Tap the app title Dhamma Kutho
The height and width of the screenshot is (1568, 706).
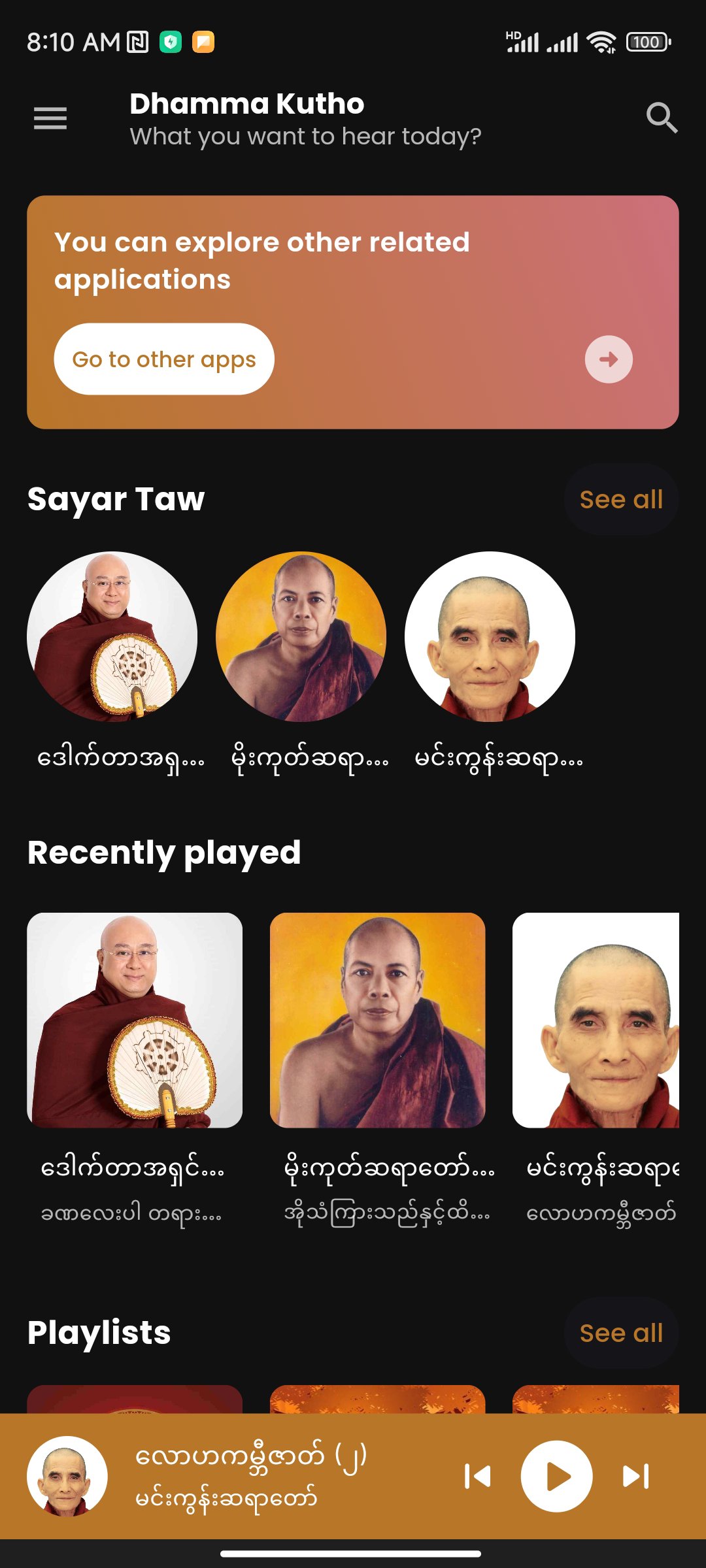tap(246, 103)
